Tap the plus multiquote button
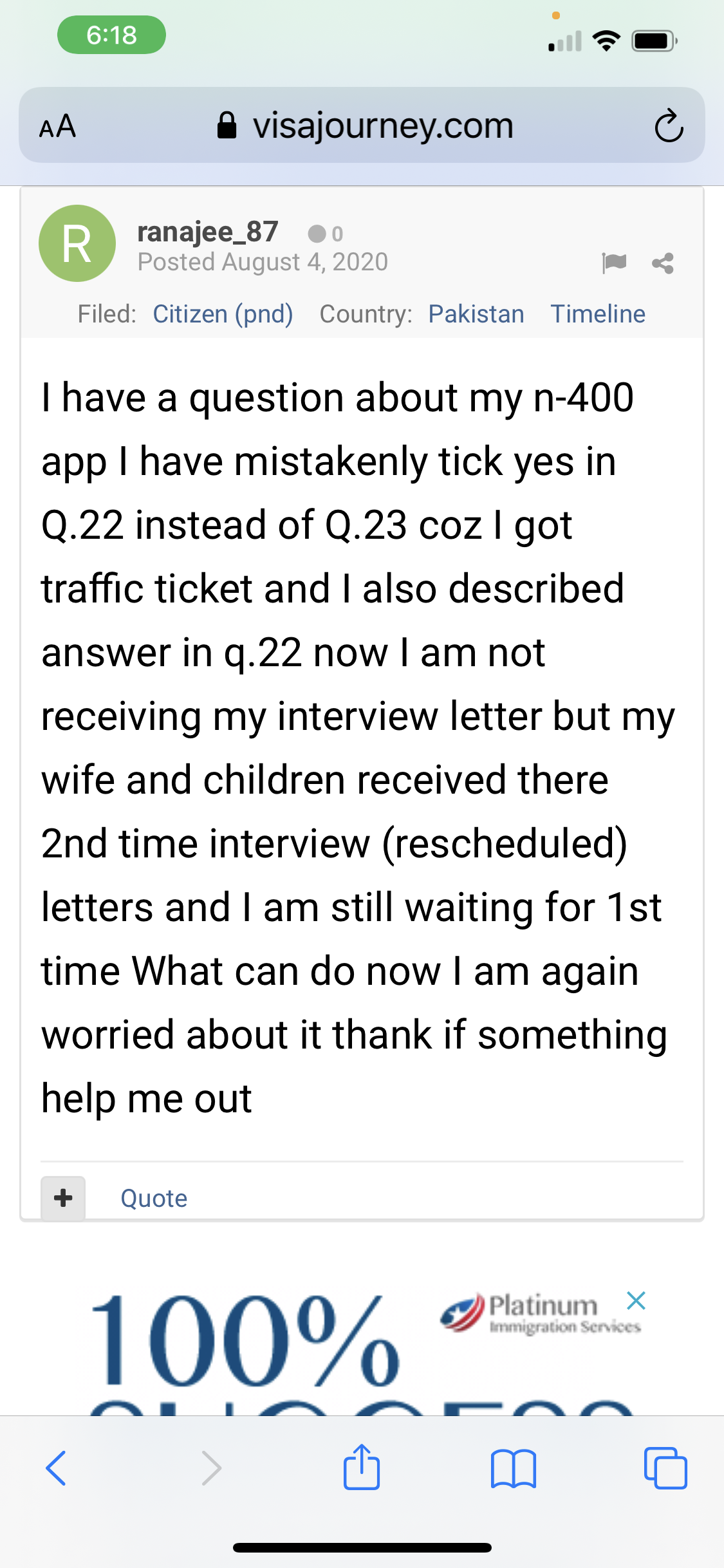 click(x=63, y=1198)
